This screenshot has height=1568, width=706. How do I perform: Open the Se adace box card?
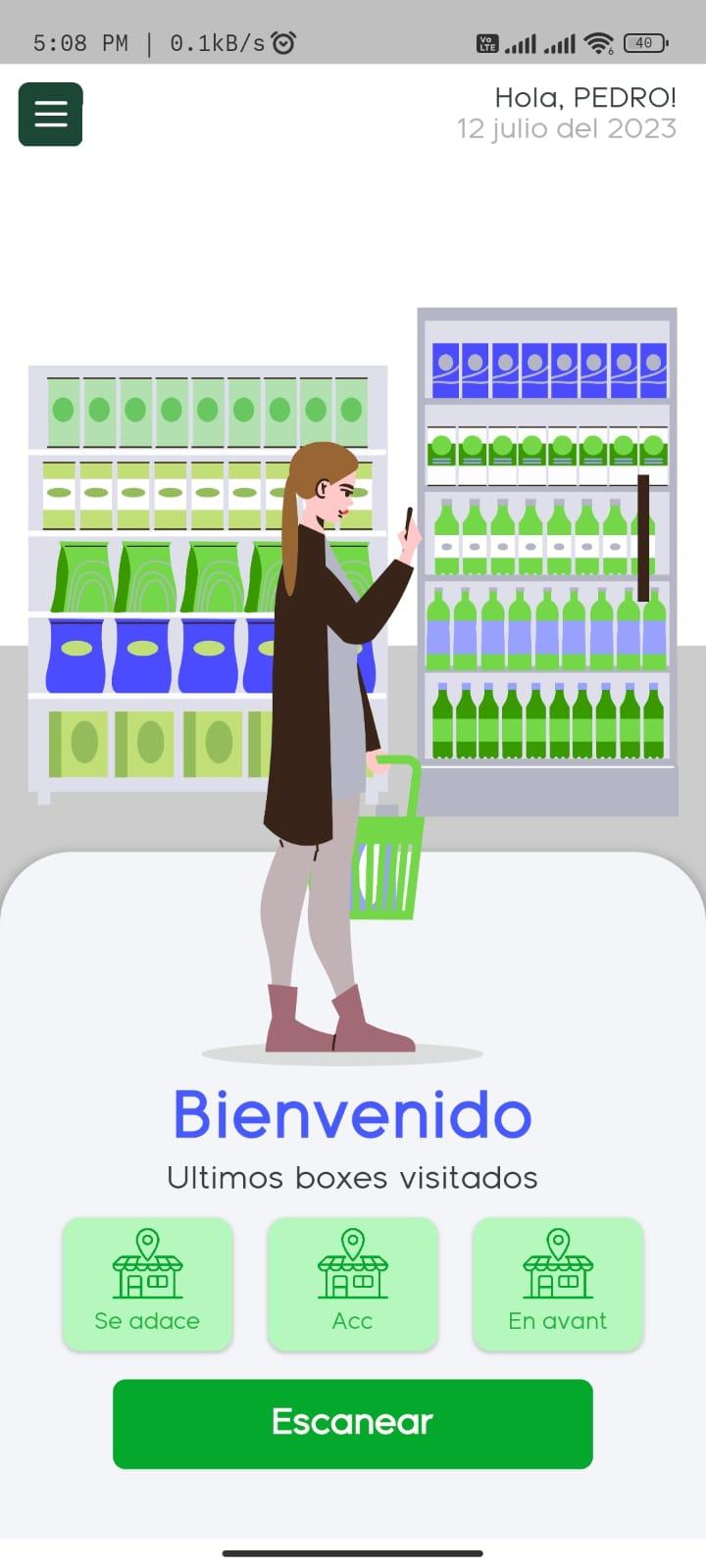tap(147, 1283)
